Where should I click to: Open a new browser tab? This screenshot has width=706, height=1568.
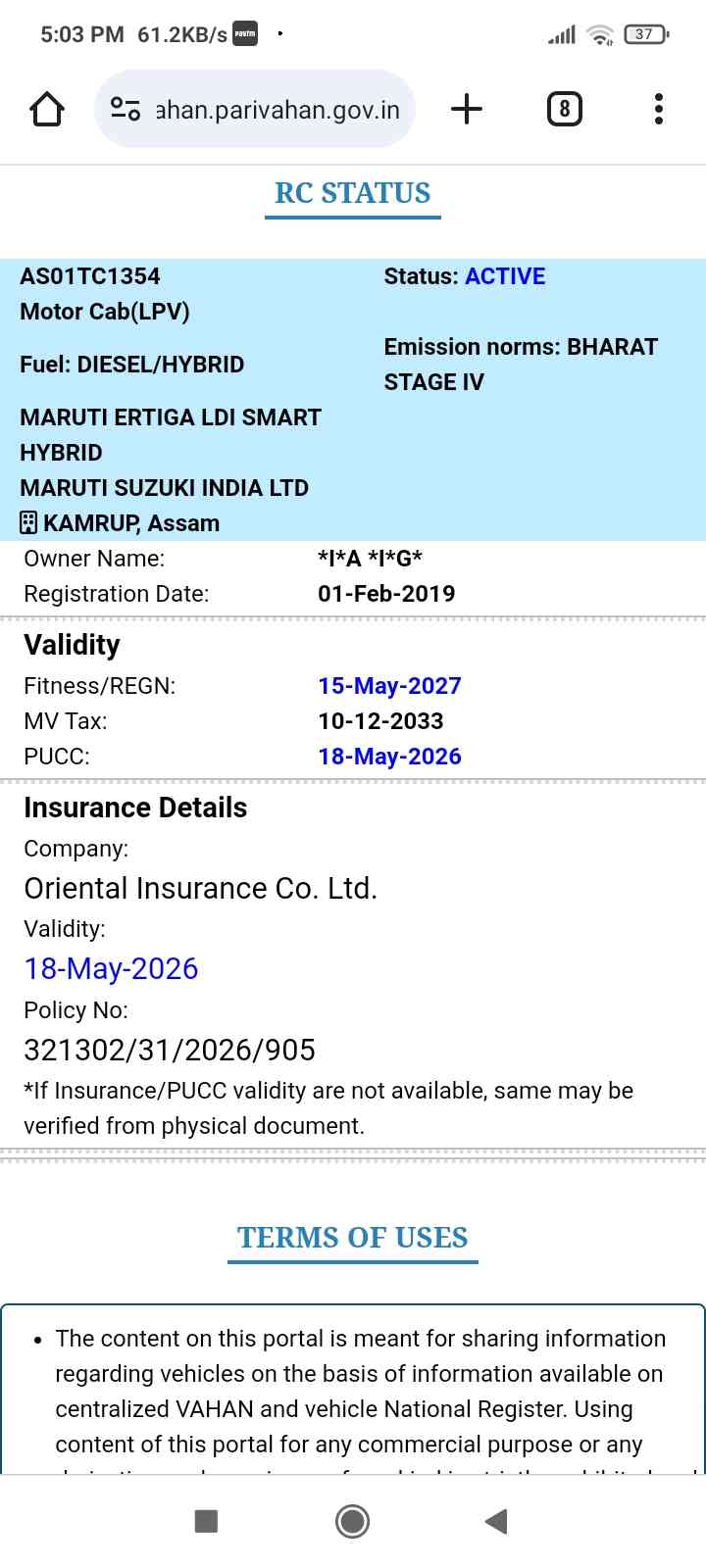(467, 109)
